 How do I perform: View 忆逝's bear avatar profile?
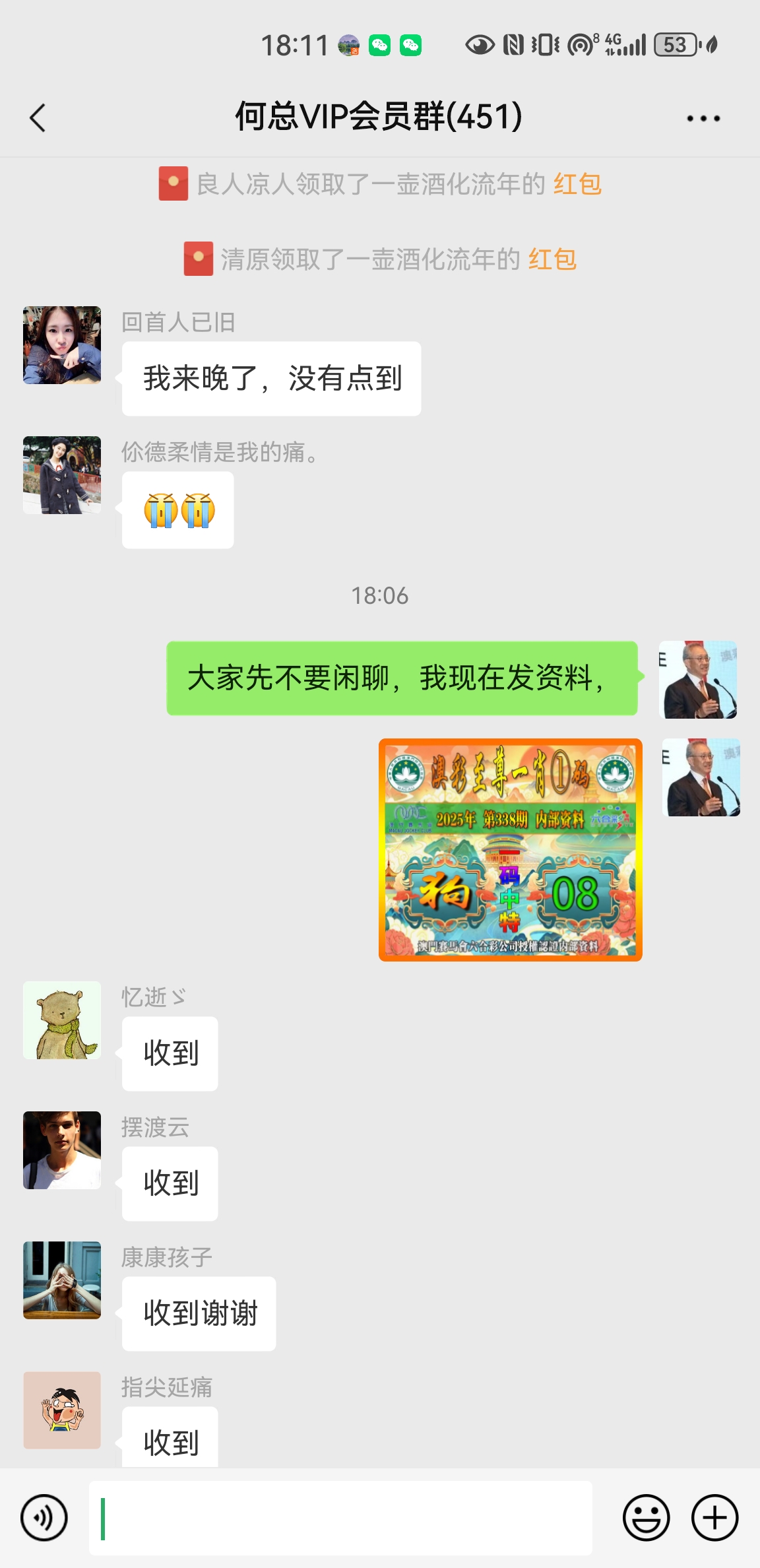[x=62, y=1020]
